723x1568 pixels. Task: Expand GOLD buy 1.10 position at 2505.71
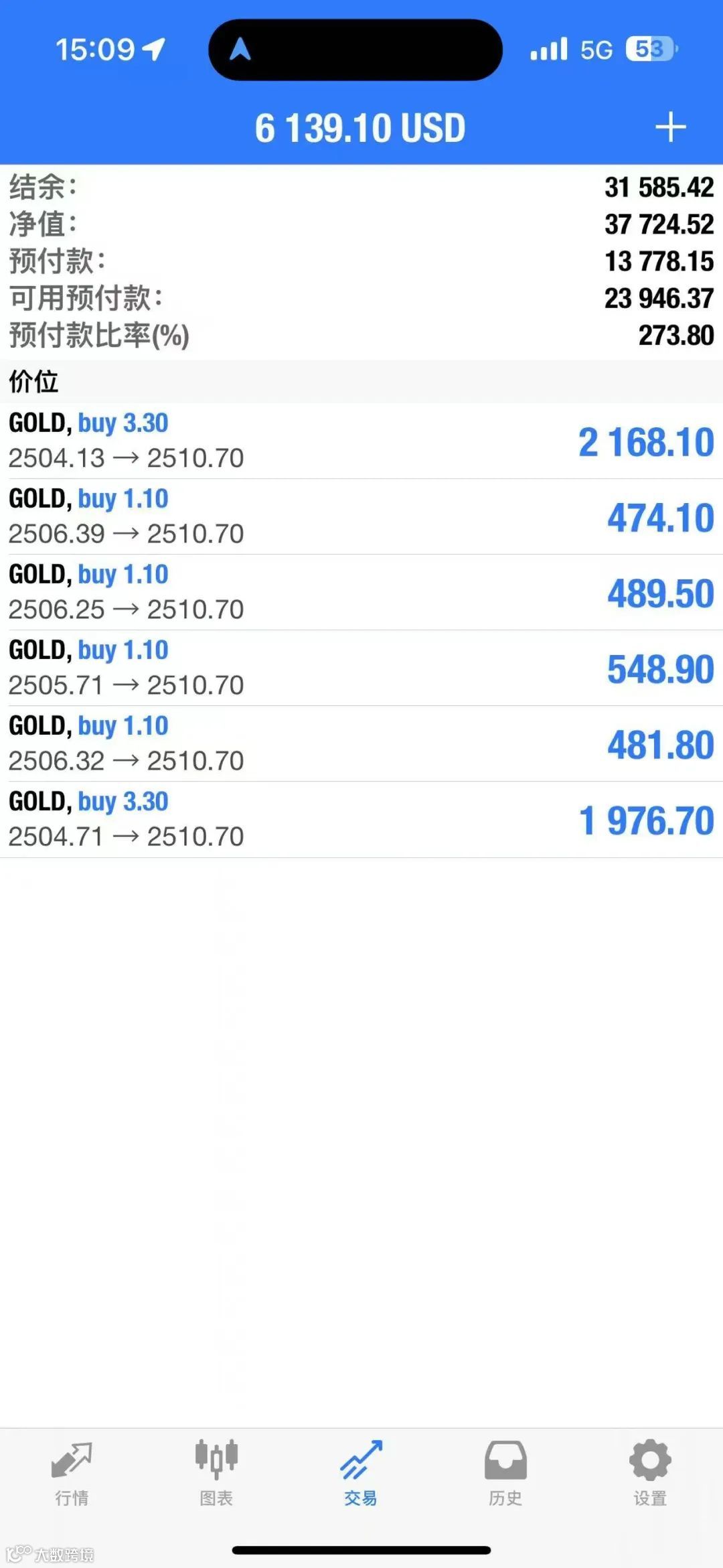point(361,668)
